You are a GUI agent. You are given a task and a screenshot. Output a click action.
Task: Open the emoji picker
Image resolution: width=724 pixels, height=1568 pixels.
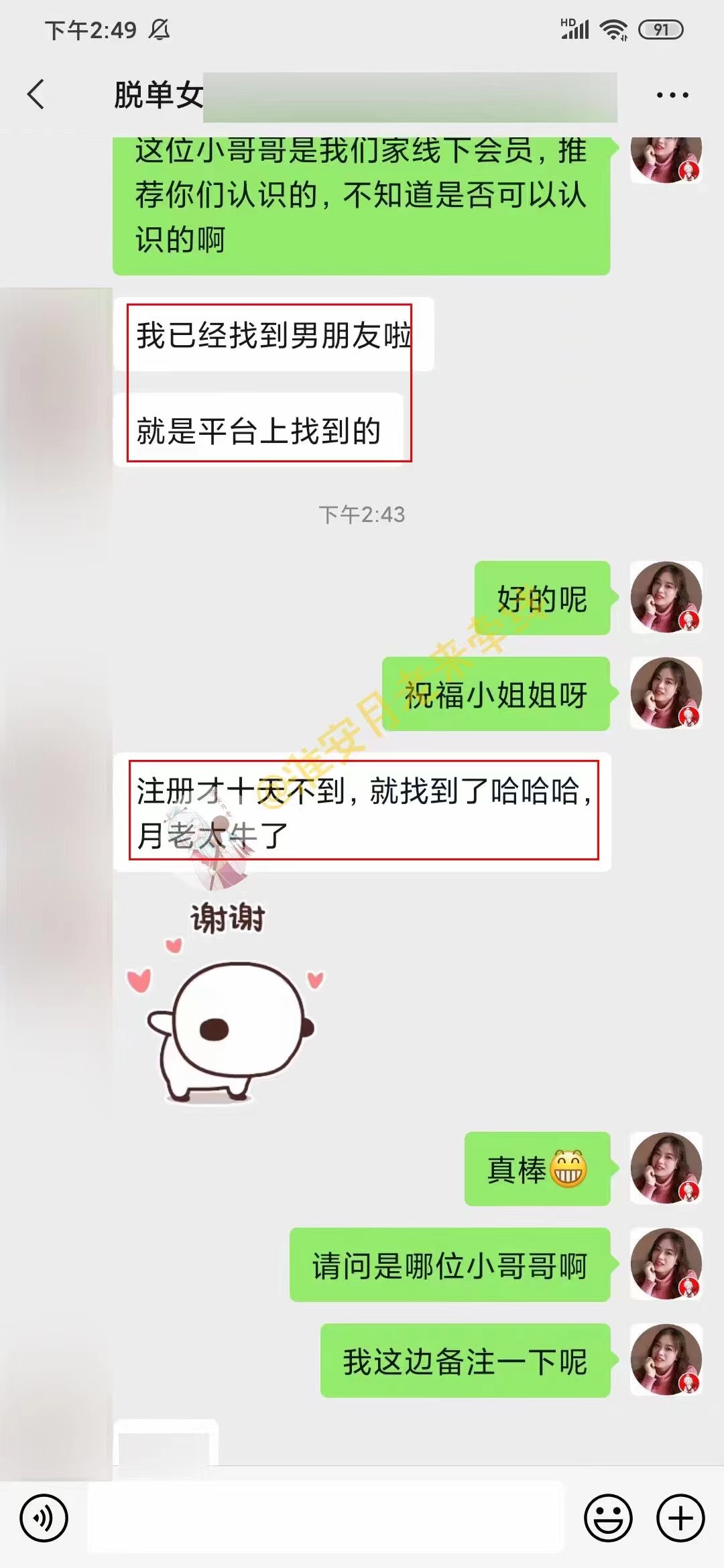608,1518
